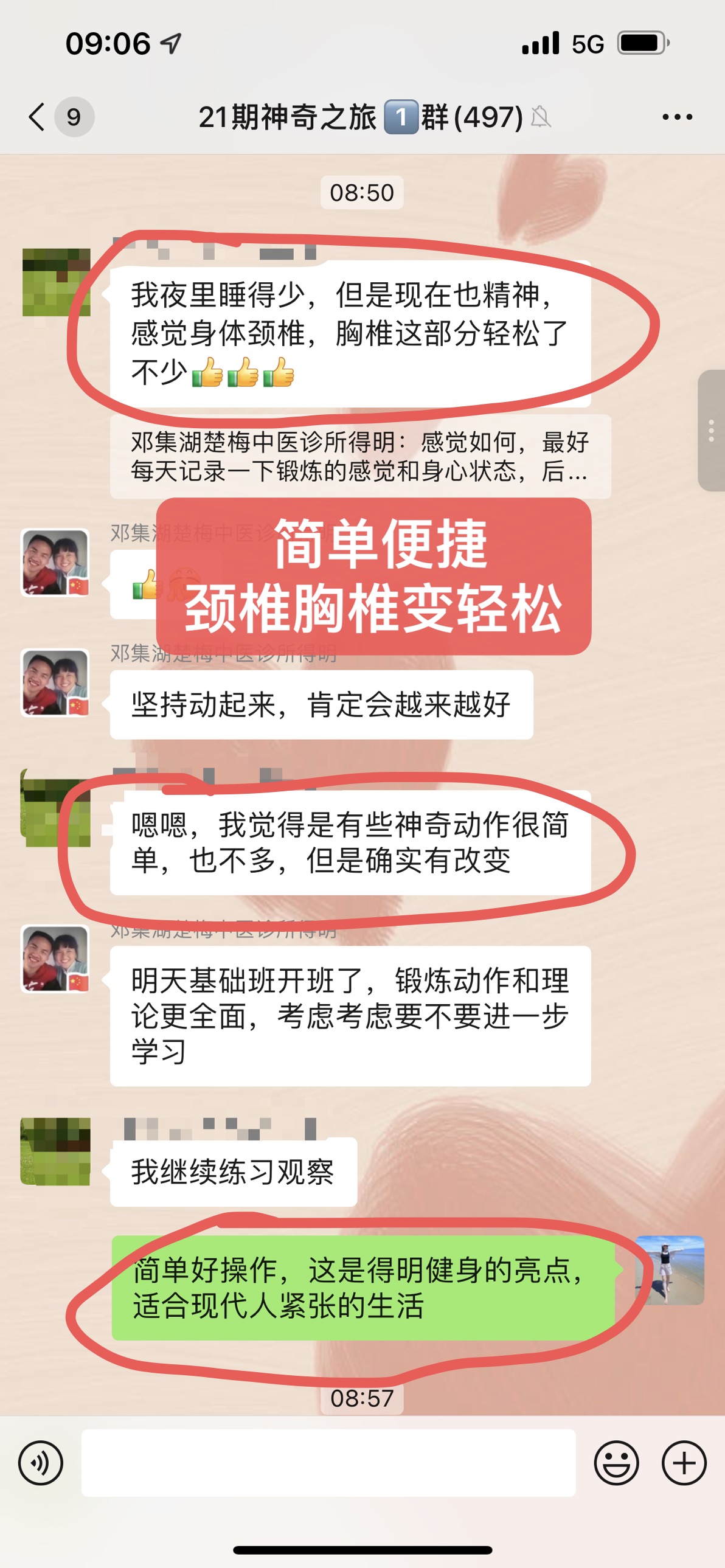This screenshot has width=725, height=1568.
Task: Focus the message text field
Action: pyautogui.click(x=328, y=1463)
